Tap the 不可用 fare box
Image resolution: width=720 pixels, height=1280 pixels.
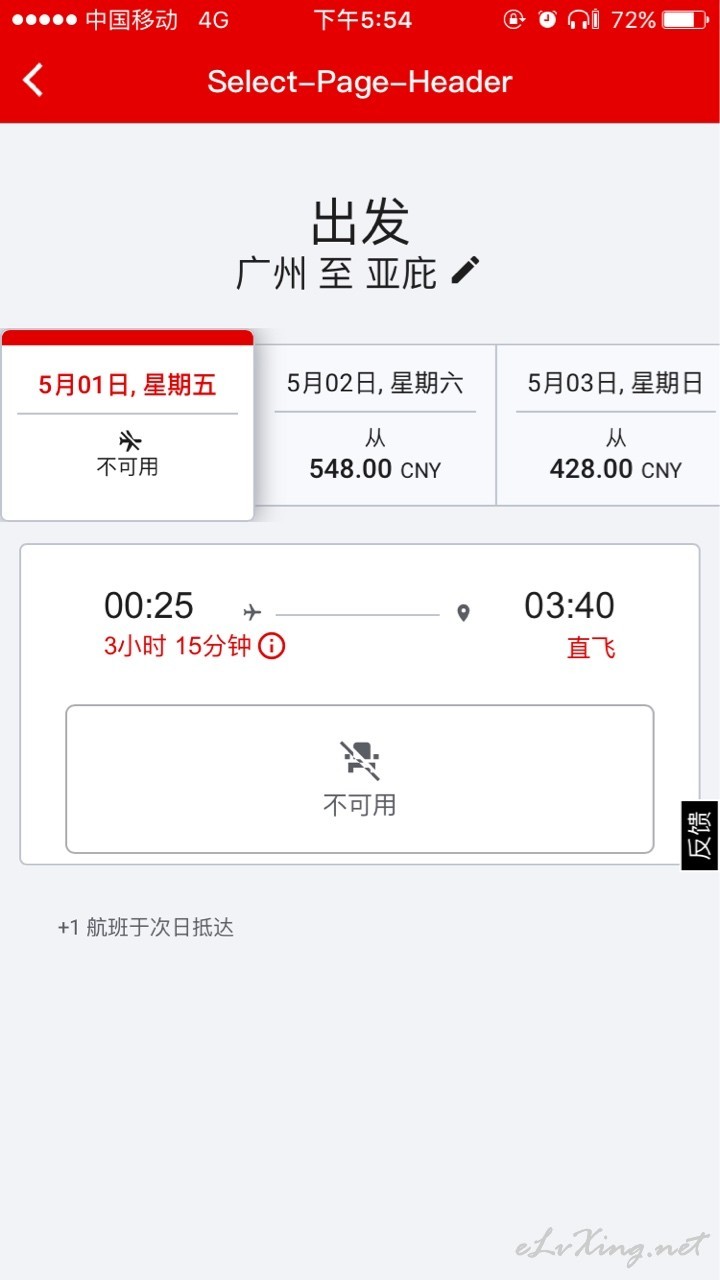coord(360,779)
